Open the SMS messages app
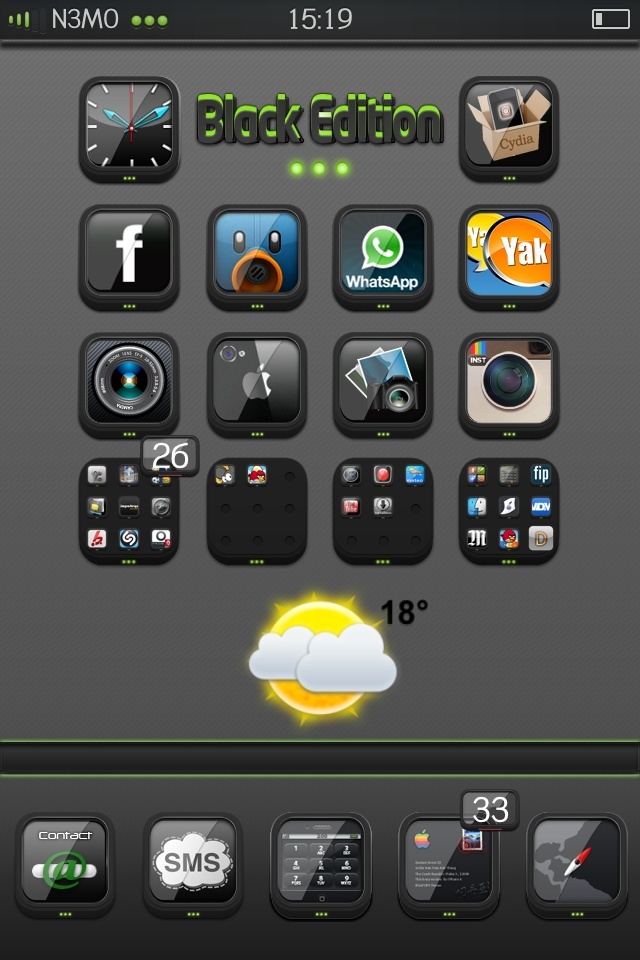 [x=193, y=860]
